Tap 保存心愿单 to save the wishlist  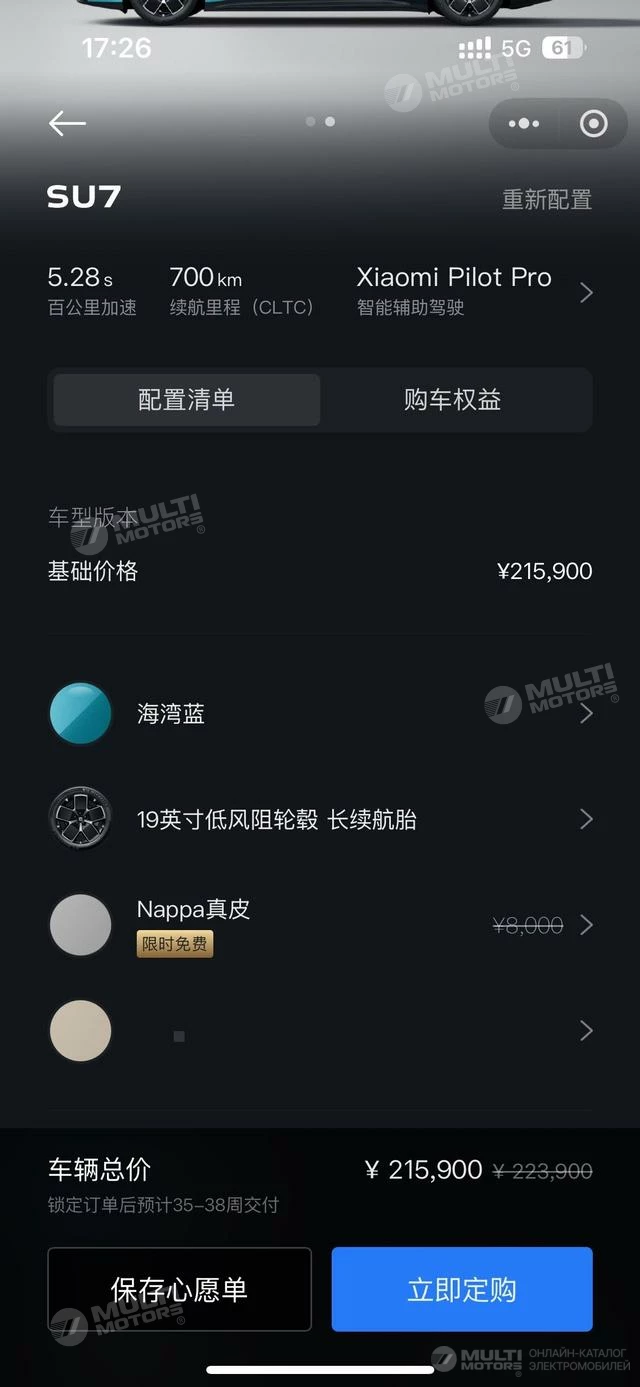click(180, 1289)
